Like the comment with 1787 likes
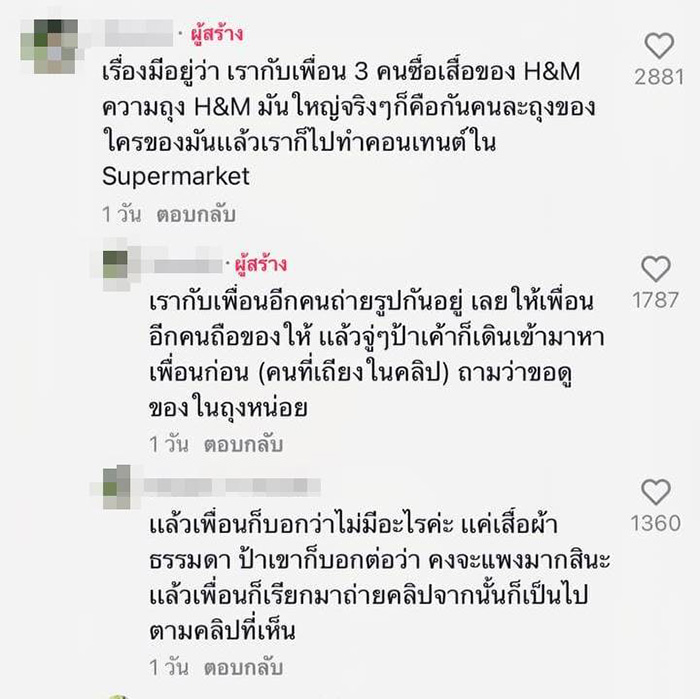This screenshot has height=699, width=700. pos(655,269)
